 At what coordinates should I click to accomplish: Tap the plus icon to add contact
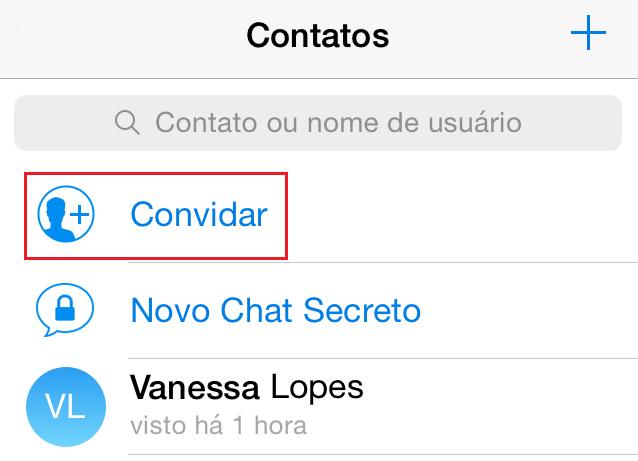coord(588,35)
